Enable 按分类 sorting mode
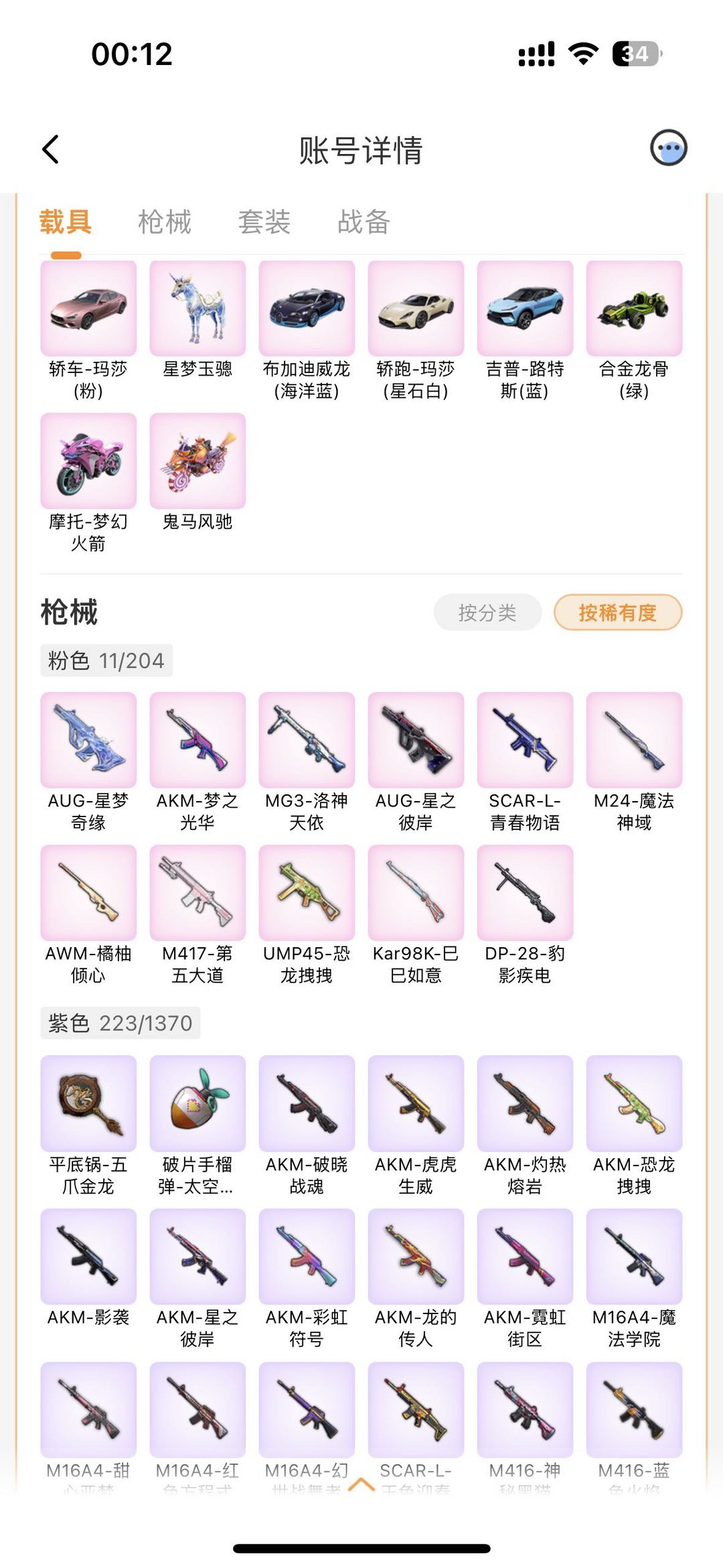The height and width of the screenshot is (1568, 723). pyautogui.click(x=487, y=613)
